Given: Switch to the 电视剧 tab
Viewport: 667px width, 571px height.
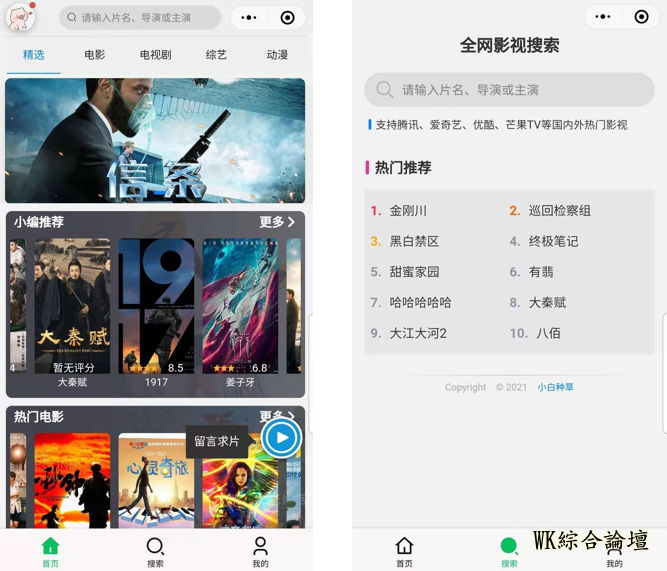Looking at the screenshot, I should 155,55.
